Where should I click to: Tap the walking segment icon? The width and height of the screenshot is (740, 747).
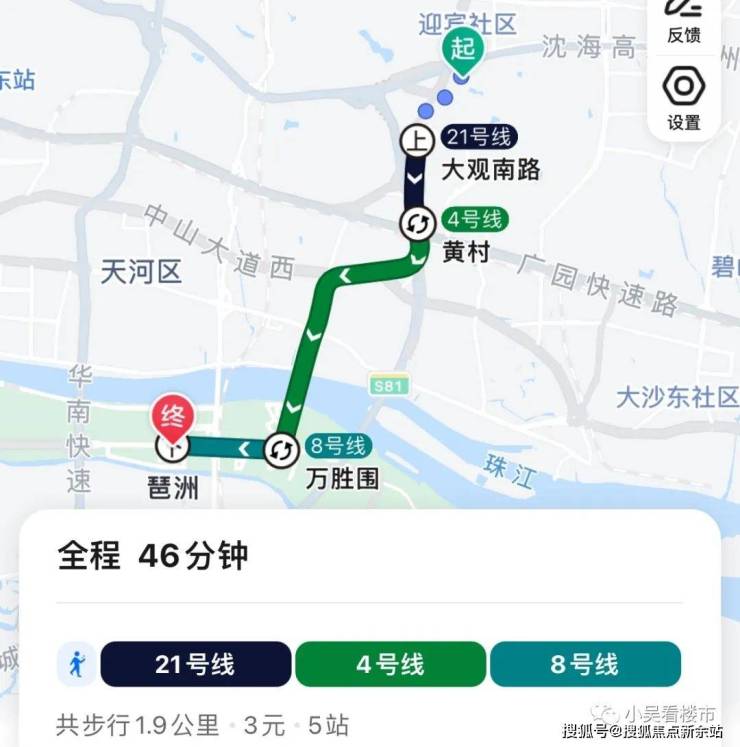click(x=77, y=664)
